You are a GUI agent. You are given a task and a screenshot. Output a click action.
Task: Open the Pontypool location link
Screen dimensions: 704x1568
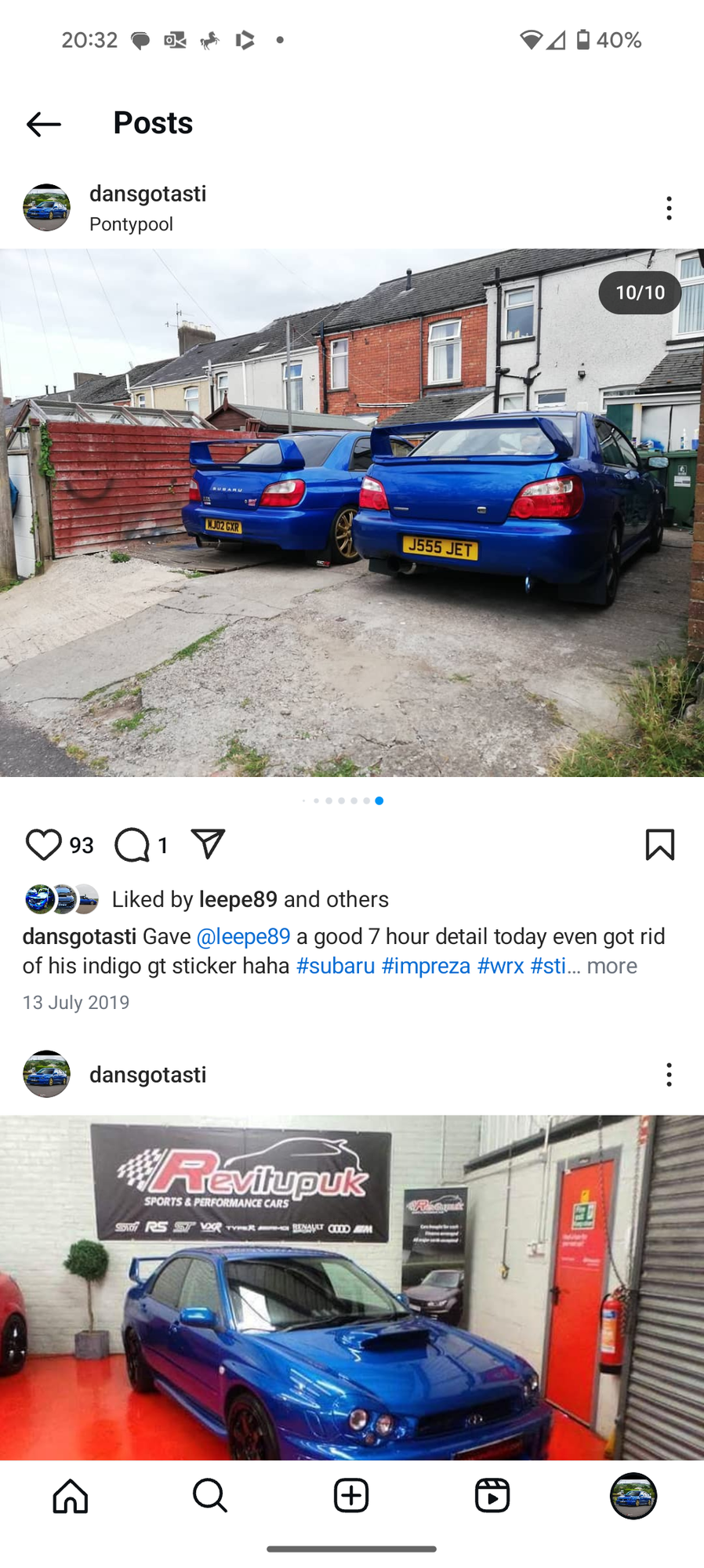131,224
